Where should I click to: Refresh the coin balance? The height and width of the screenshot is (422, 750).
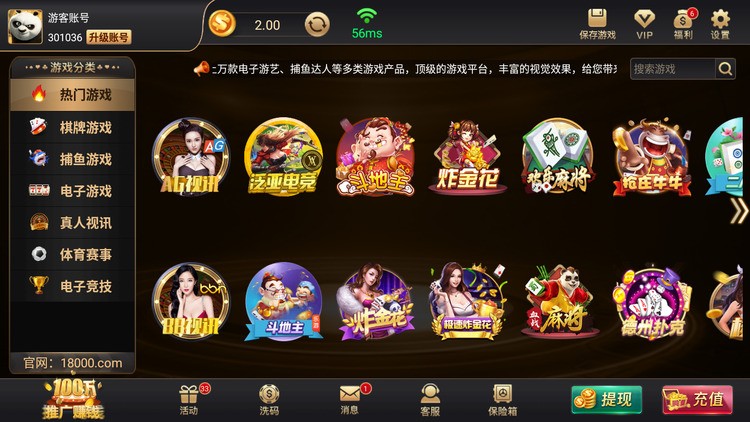pos(317,24)
